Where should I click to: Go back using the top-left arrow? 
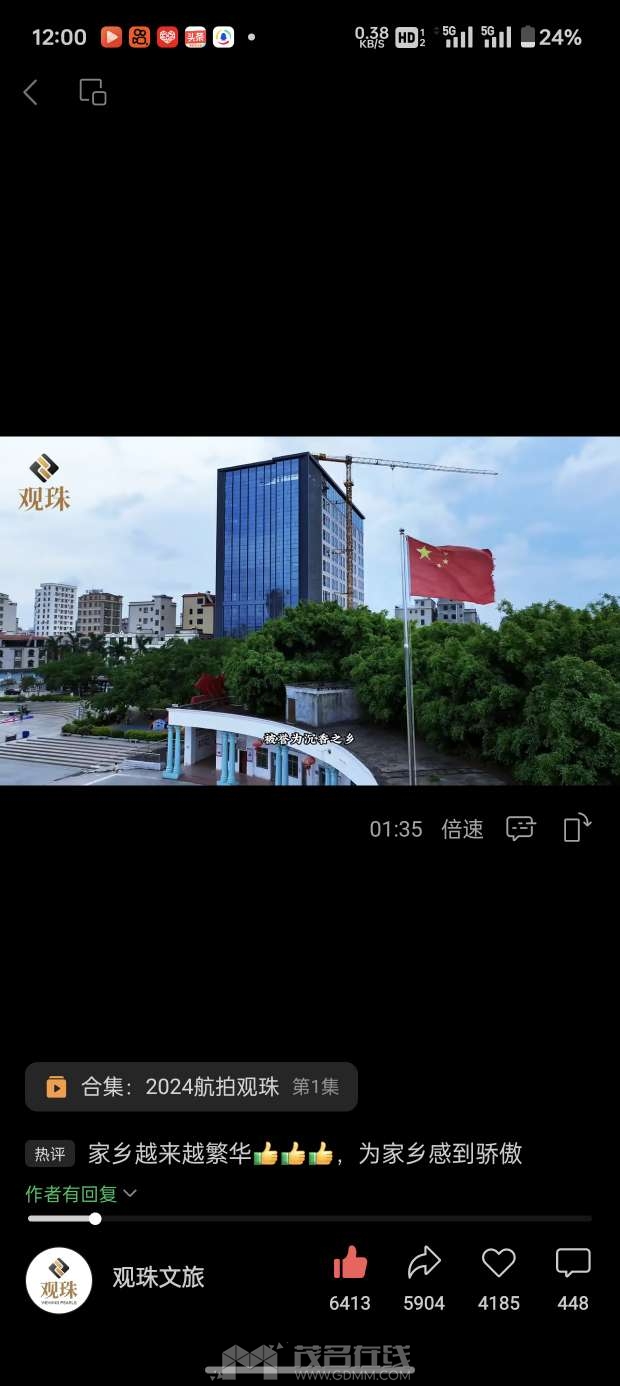31,93
